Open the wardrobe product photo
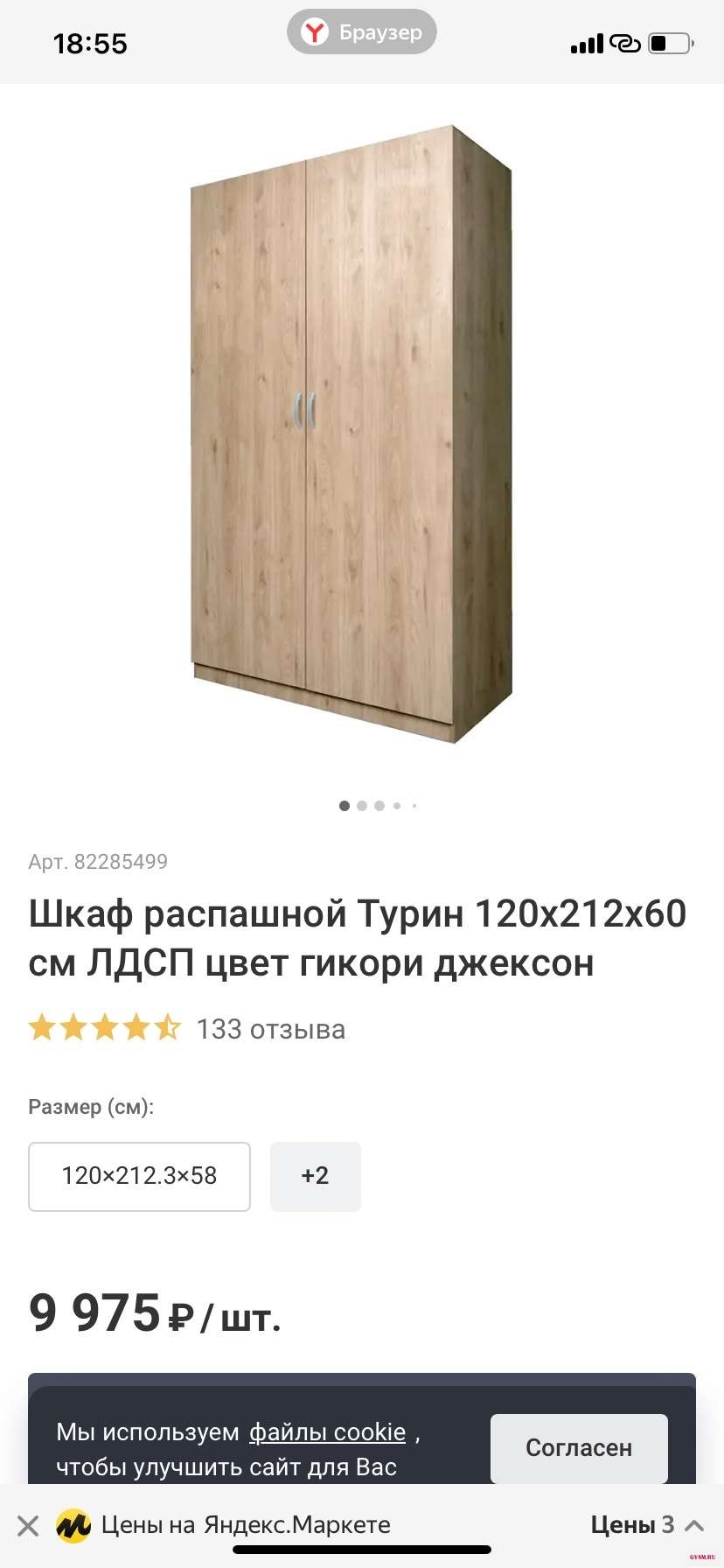The width and height of the screenshot is (724, 1568). (x=352, y=435)
